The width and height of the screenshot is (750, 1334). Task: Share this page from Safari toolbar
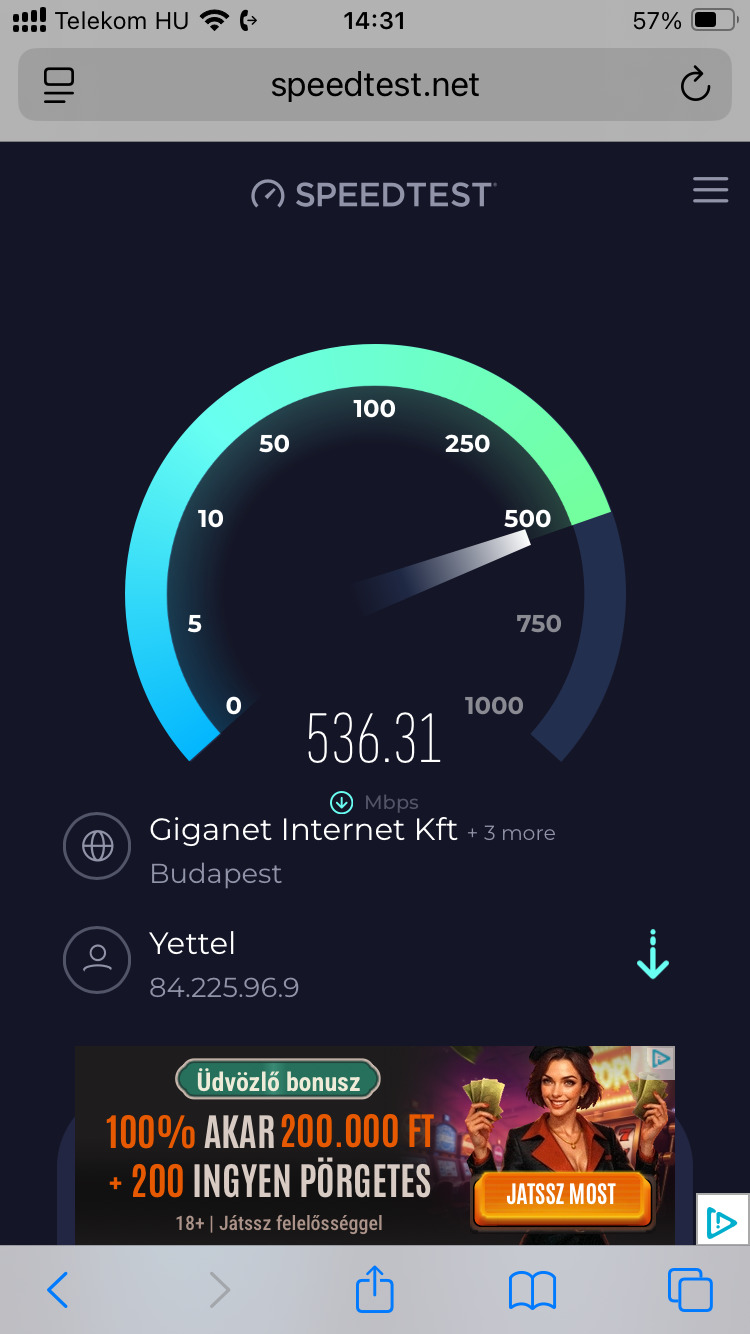pyautogui.click(x=375, y=1289)
